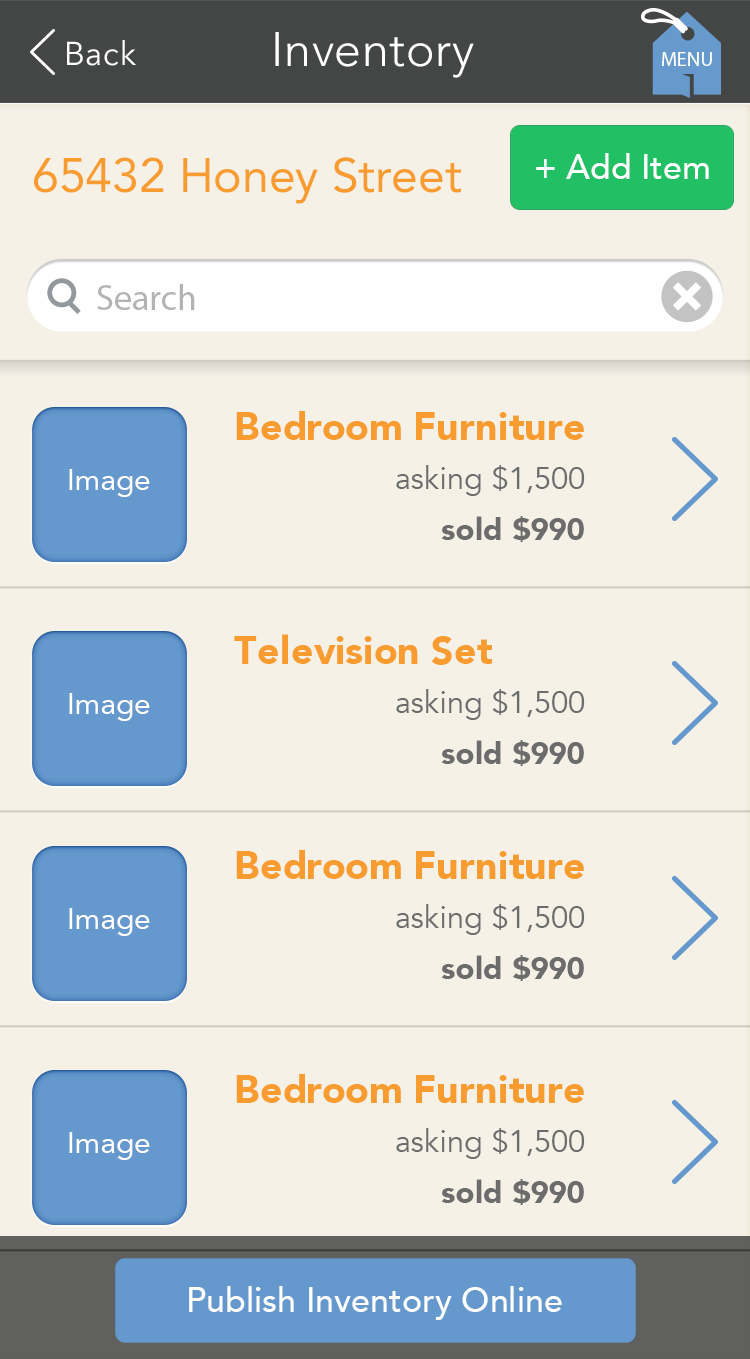Image resolution: width=750 pixels, height=1359 pixels.
Task: Publish Inventory Online
Action: tap(375, 1300)
